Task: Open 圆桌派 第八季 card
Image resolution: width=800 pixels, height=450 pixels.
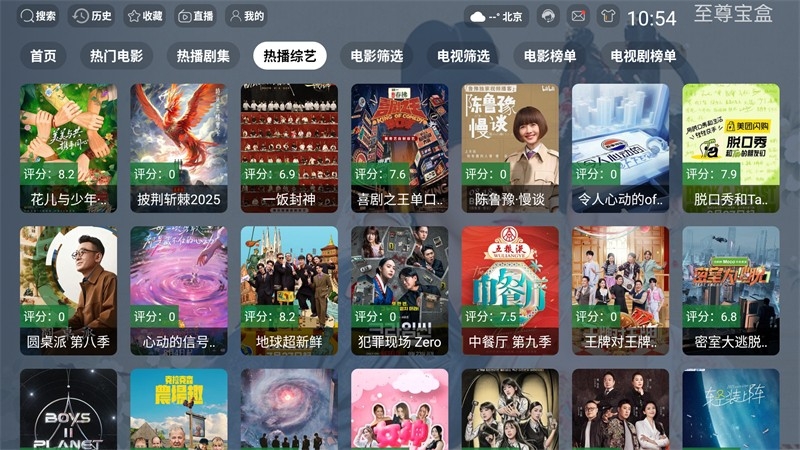Action: click(x=68, y=290)
